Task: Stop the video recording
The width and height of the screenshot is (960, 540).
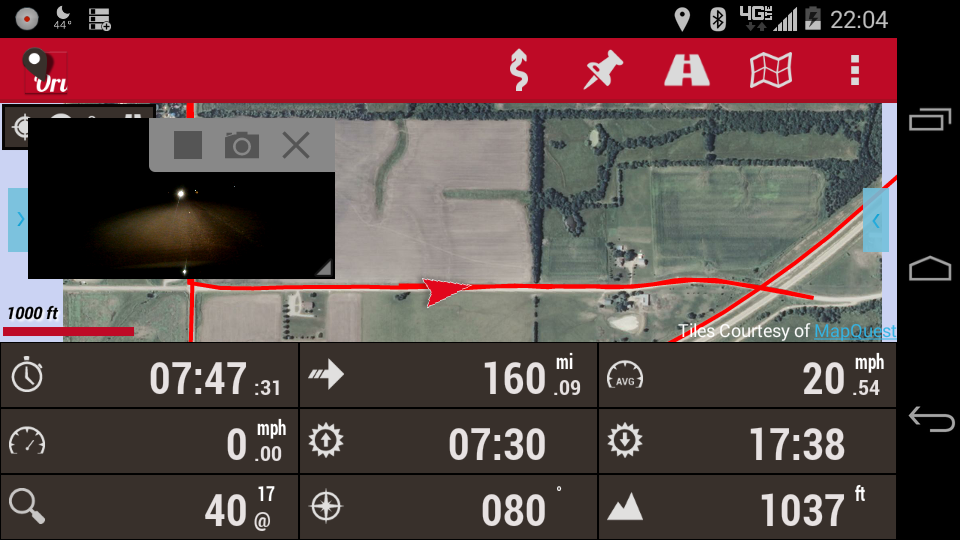Action: coord(187,146)
